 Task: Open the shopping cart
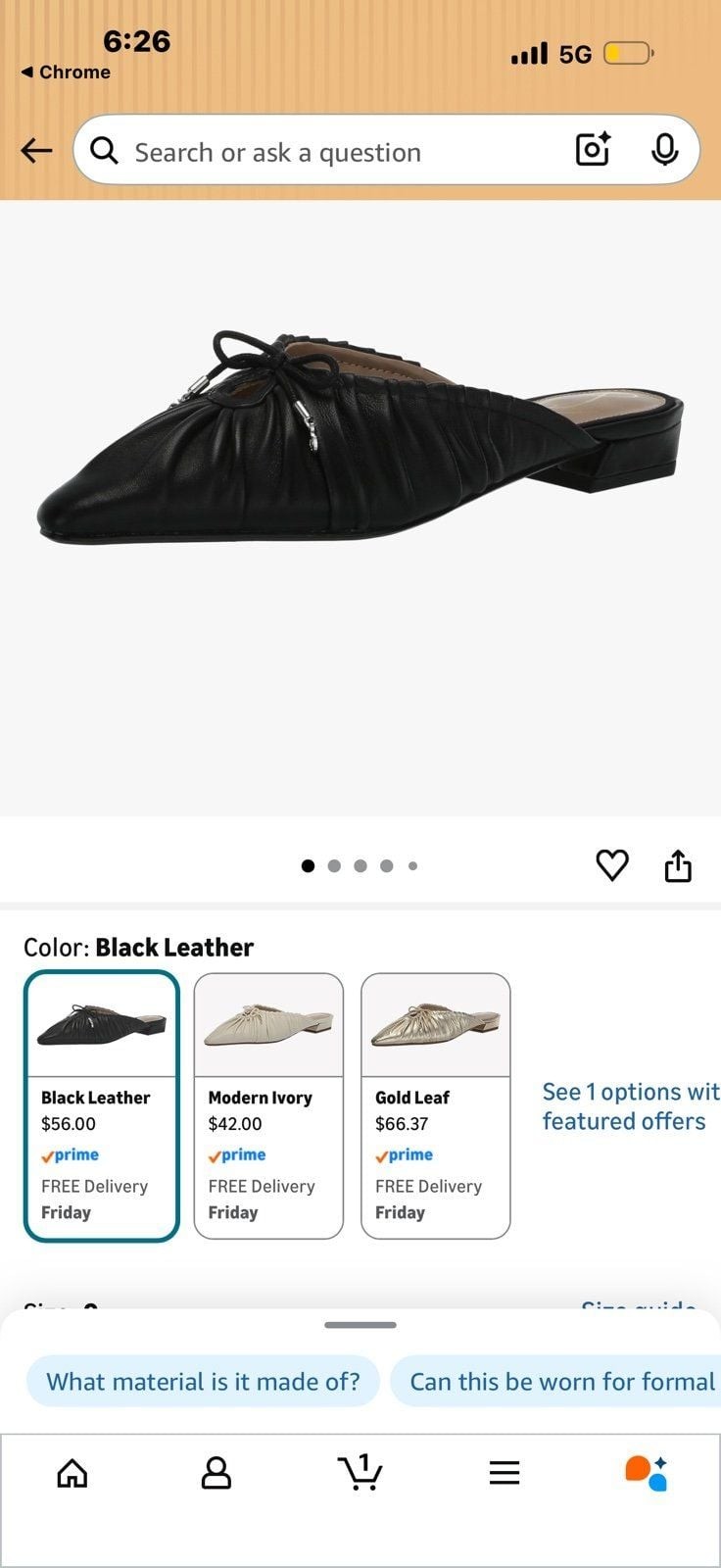360,1471
